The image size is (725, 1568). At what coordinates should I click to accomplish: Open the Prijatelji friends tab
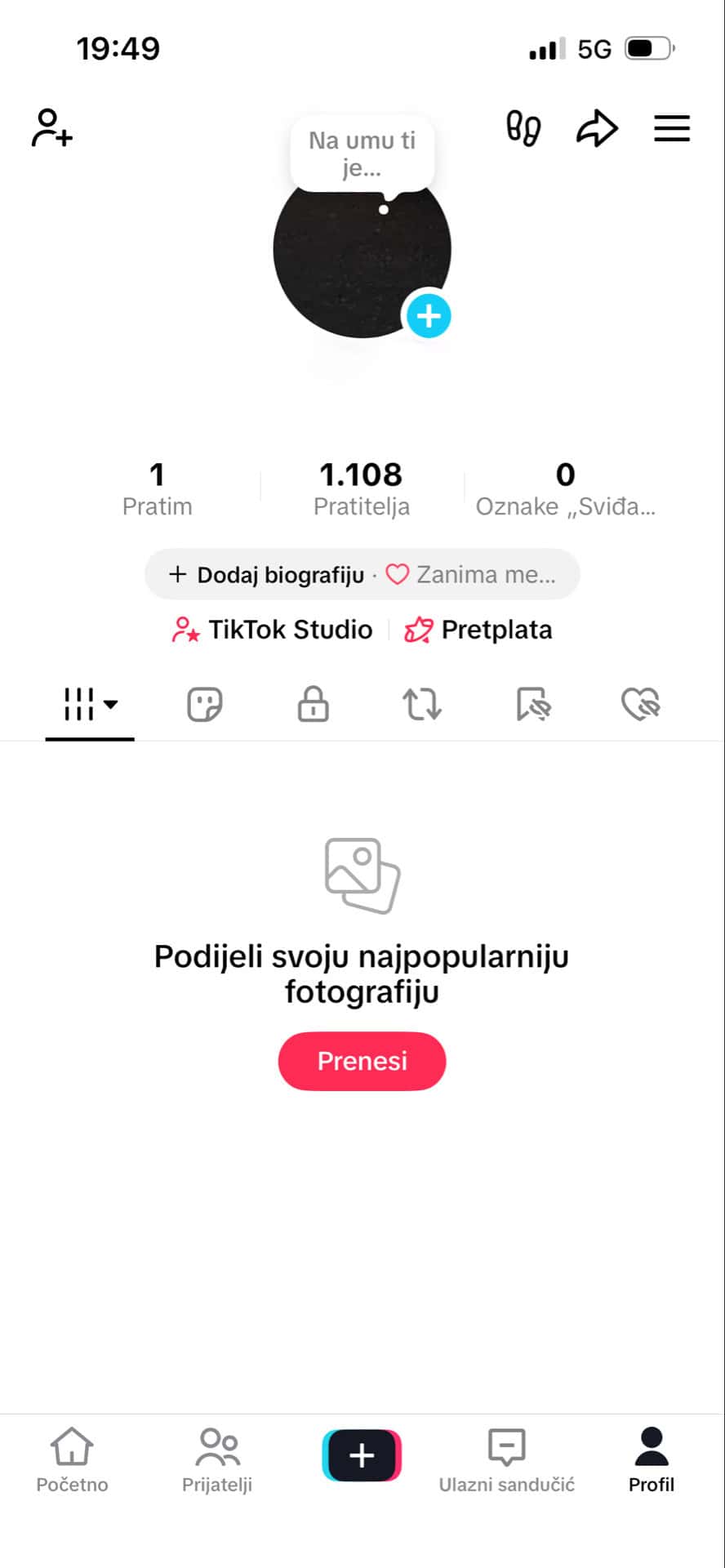point(217,1460)
